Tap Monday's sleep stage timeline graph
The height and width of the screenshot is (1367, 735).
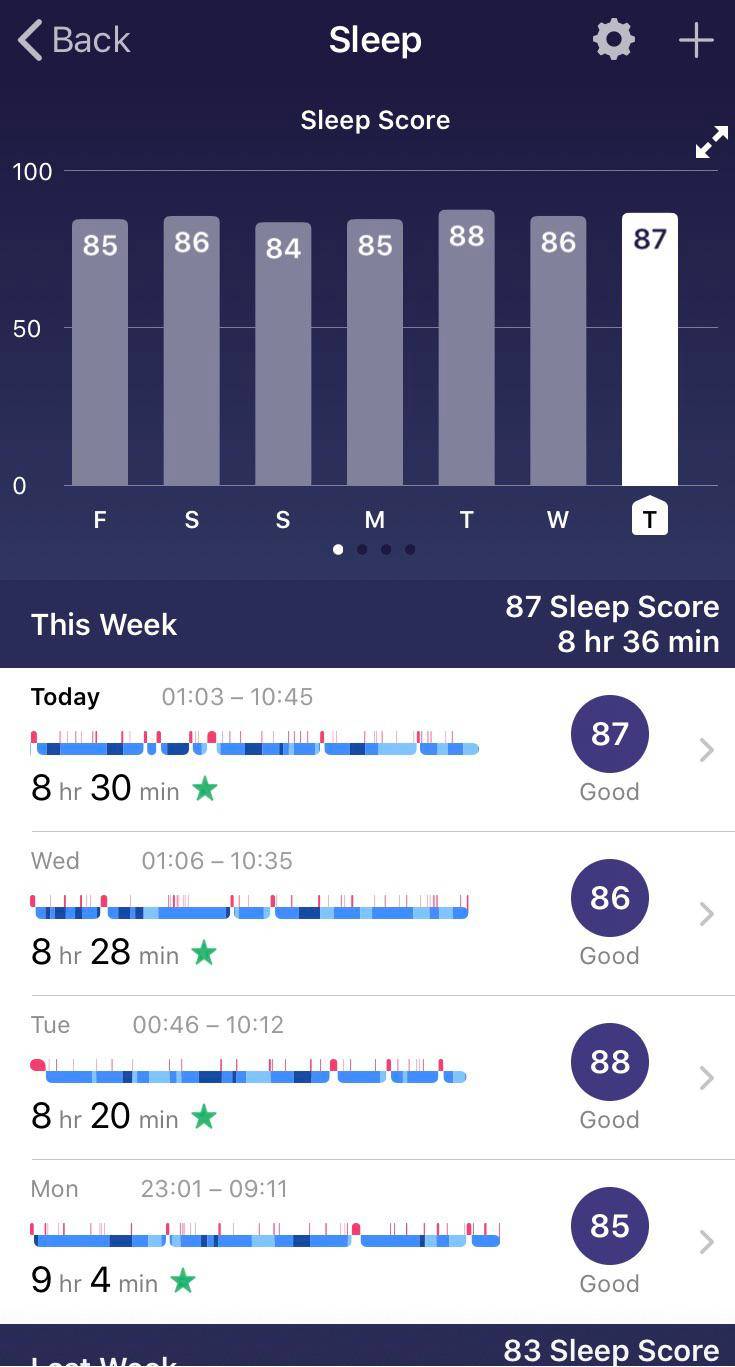click(265, 1238)
